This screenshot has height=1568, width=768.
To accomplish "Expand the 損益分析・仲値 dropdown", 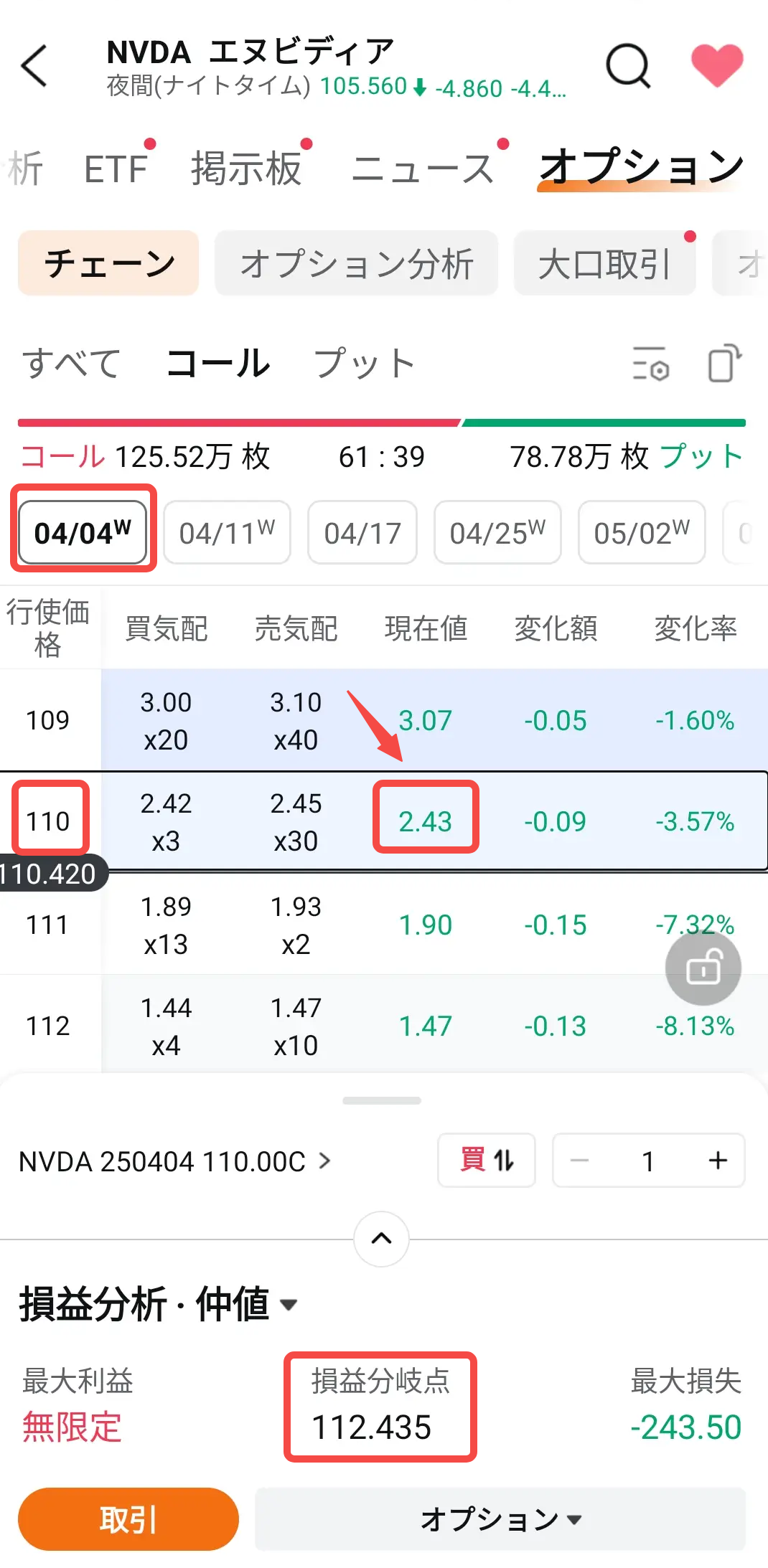I will point(289,1305).
